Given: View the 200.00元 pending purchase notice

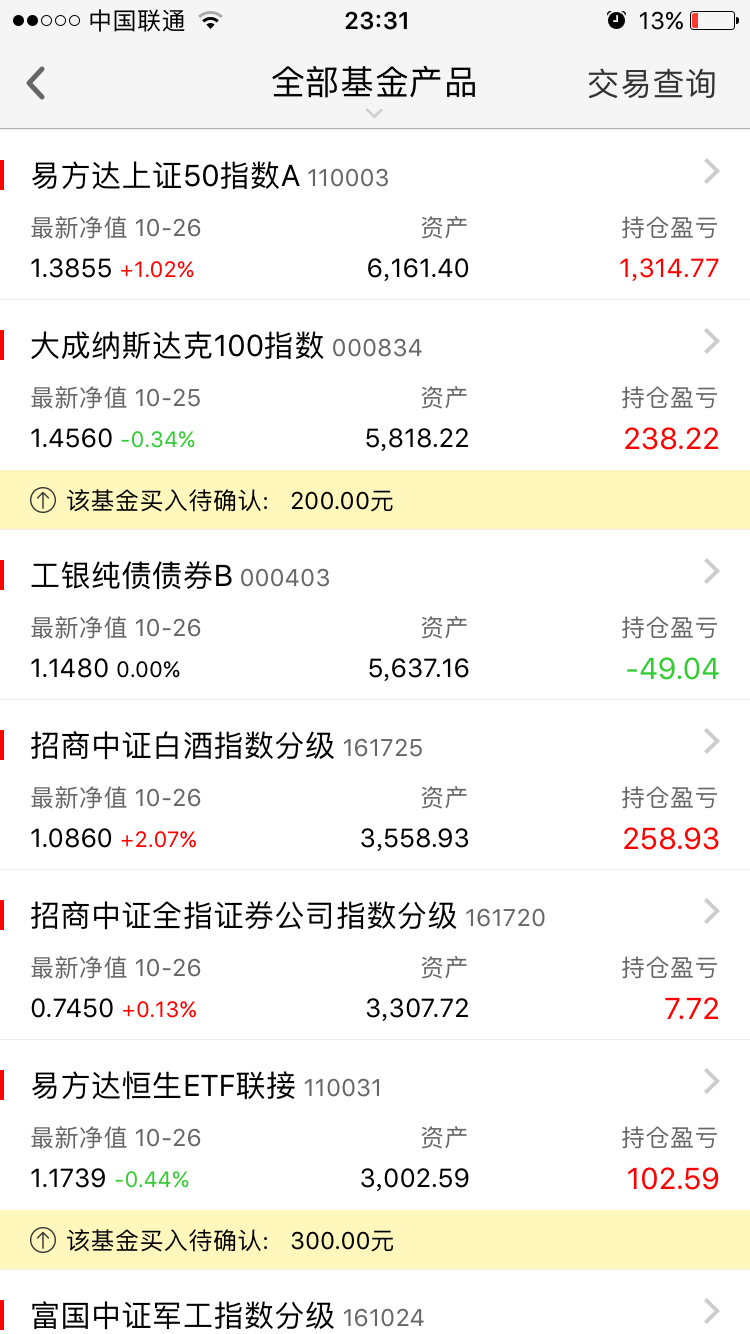Looking at the screenshot, I should (375, 500).
